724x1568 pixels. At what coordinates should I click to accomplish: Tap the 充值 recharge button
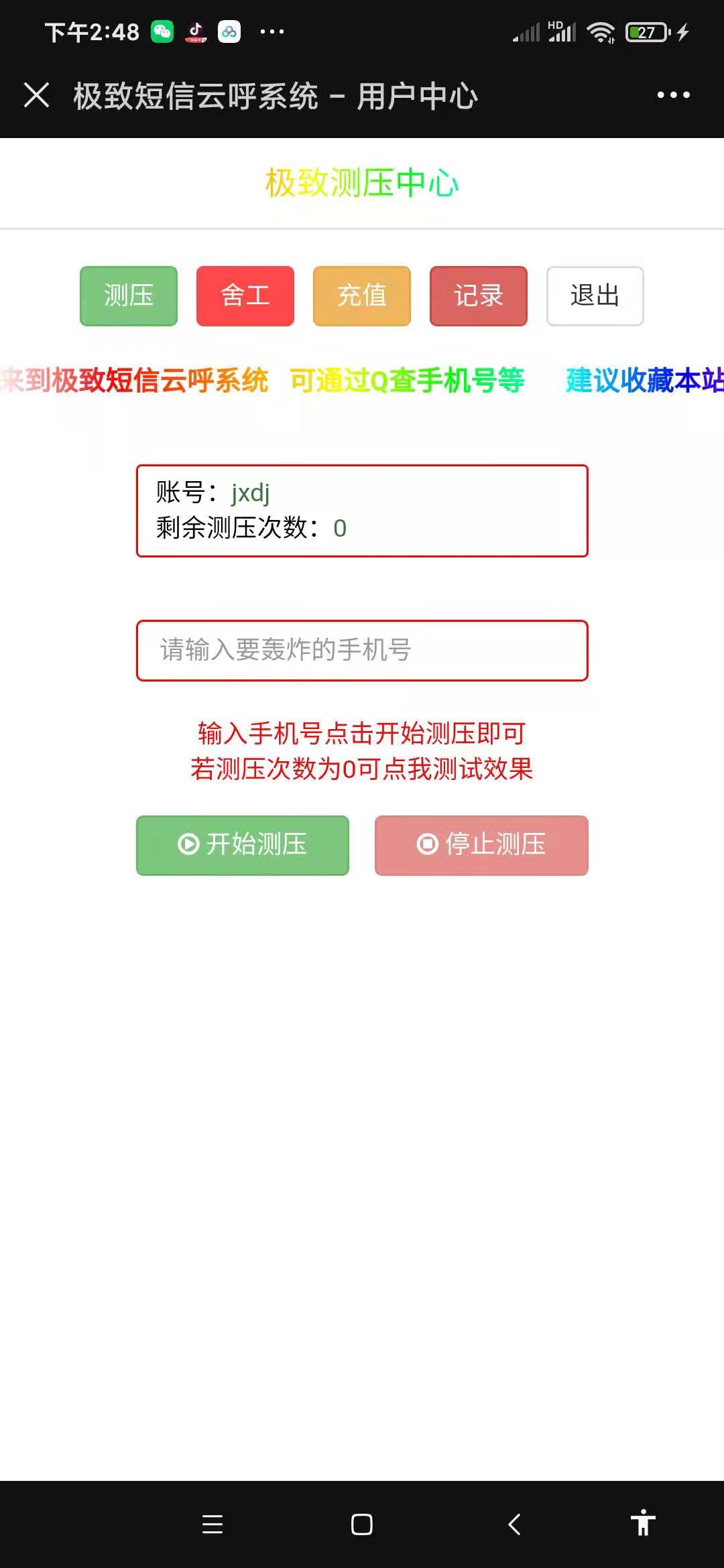361,296
